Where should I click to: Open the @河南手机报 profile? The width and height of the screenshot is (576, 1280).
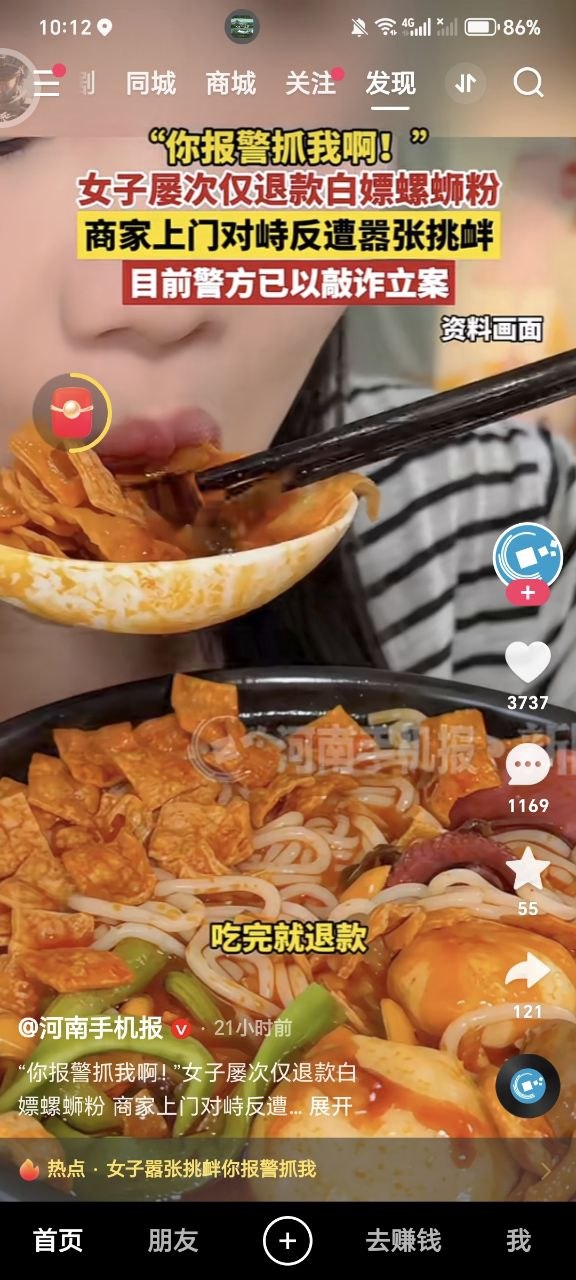pos(90,1027)
